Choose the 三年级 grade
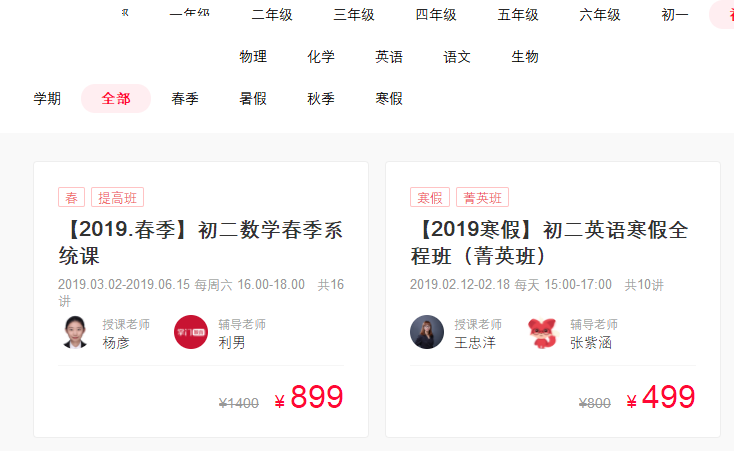The height and width of the screenshot is (451, 734). pos(354,15)
